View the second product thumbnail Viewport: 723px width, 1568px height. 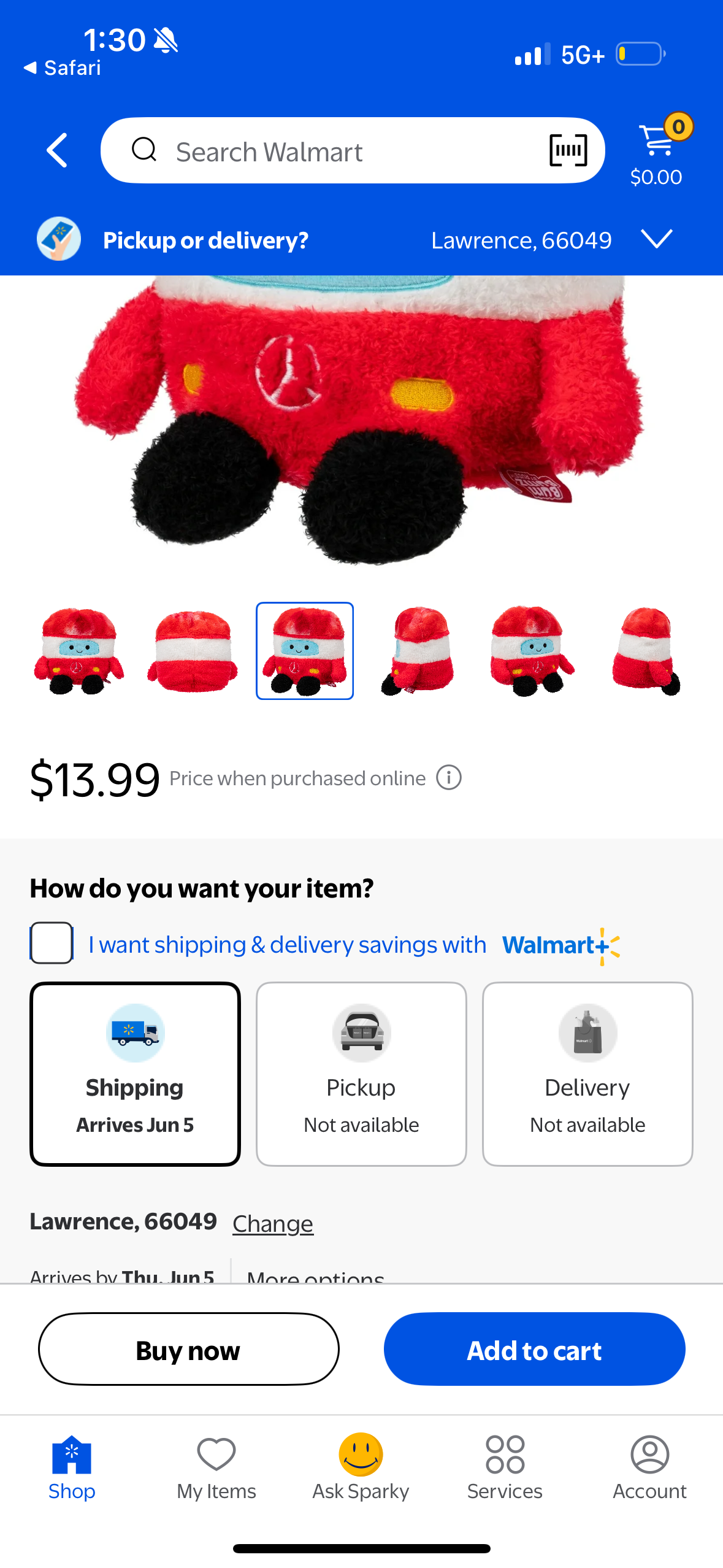pyautogui.click(x=192, y=651)
